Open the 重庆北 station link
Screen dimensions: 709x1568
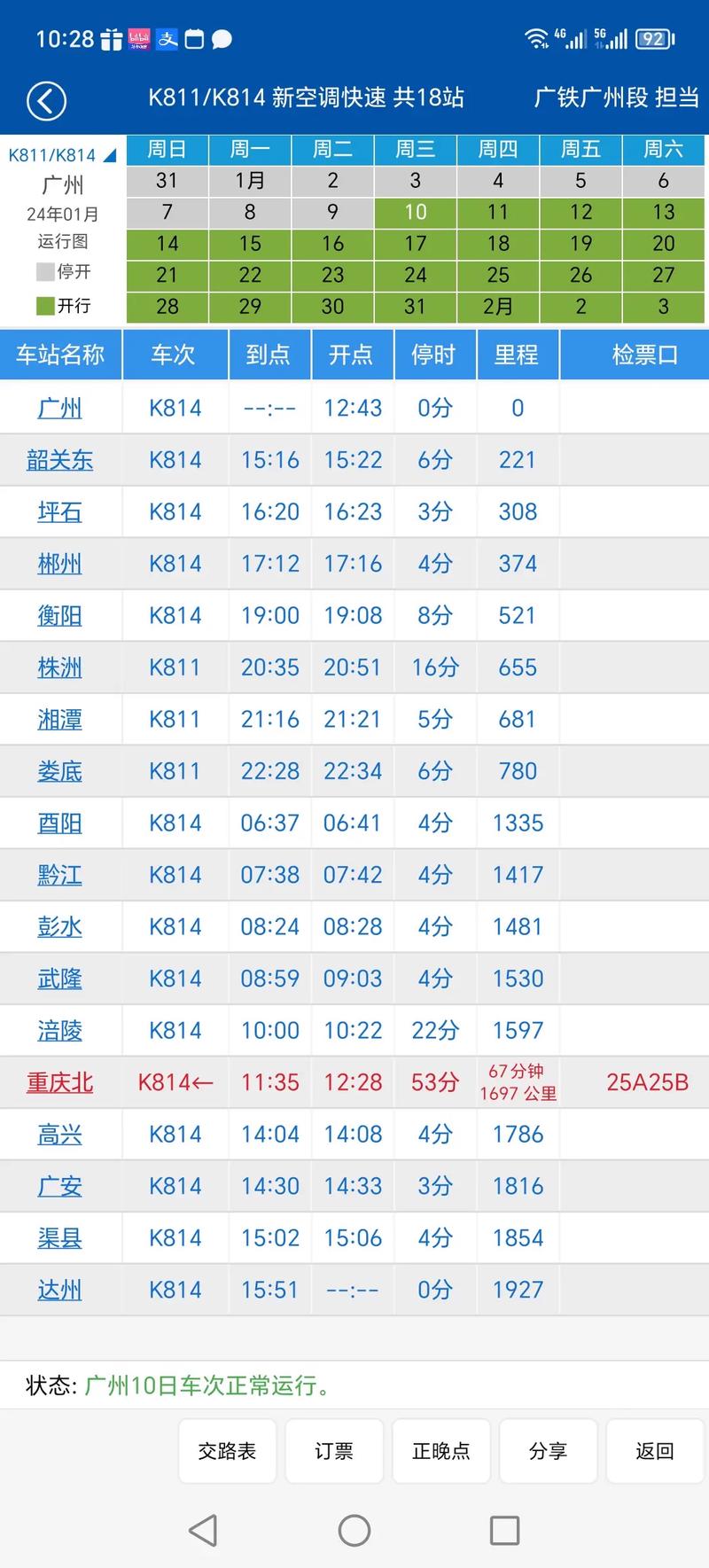(x=58, y=1082)
